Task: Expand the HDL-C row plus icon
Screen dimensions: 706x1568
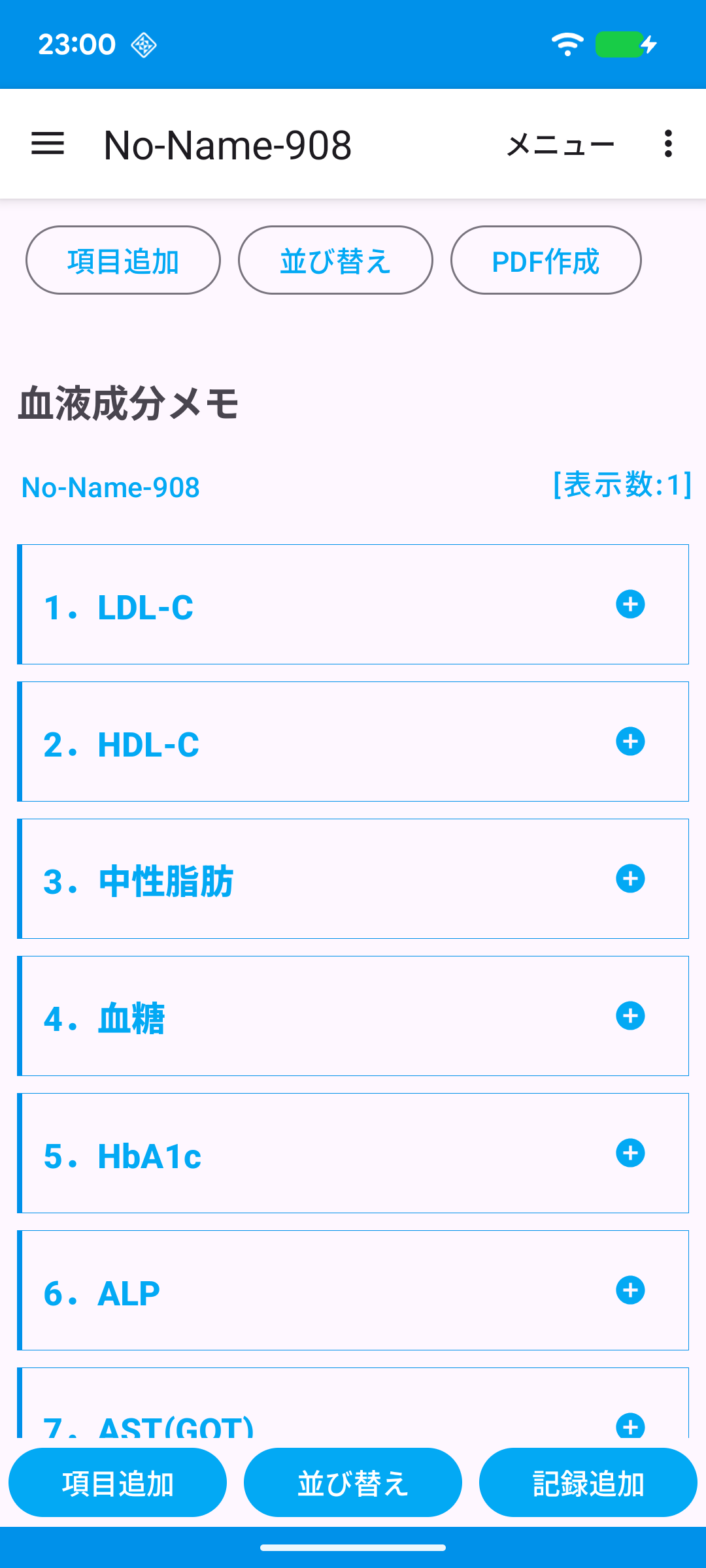Action: (x=630, y=742)
